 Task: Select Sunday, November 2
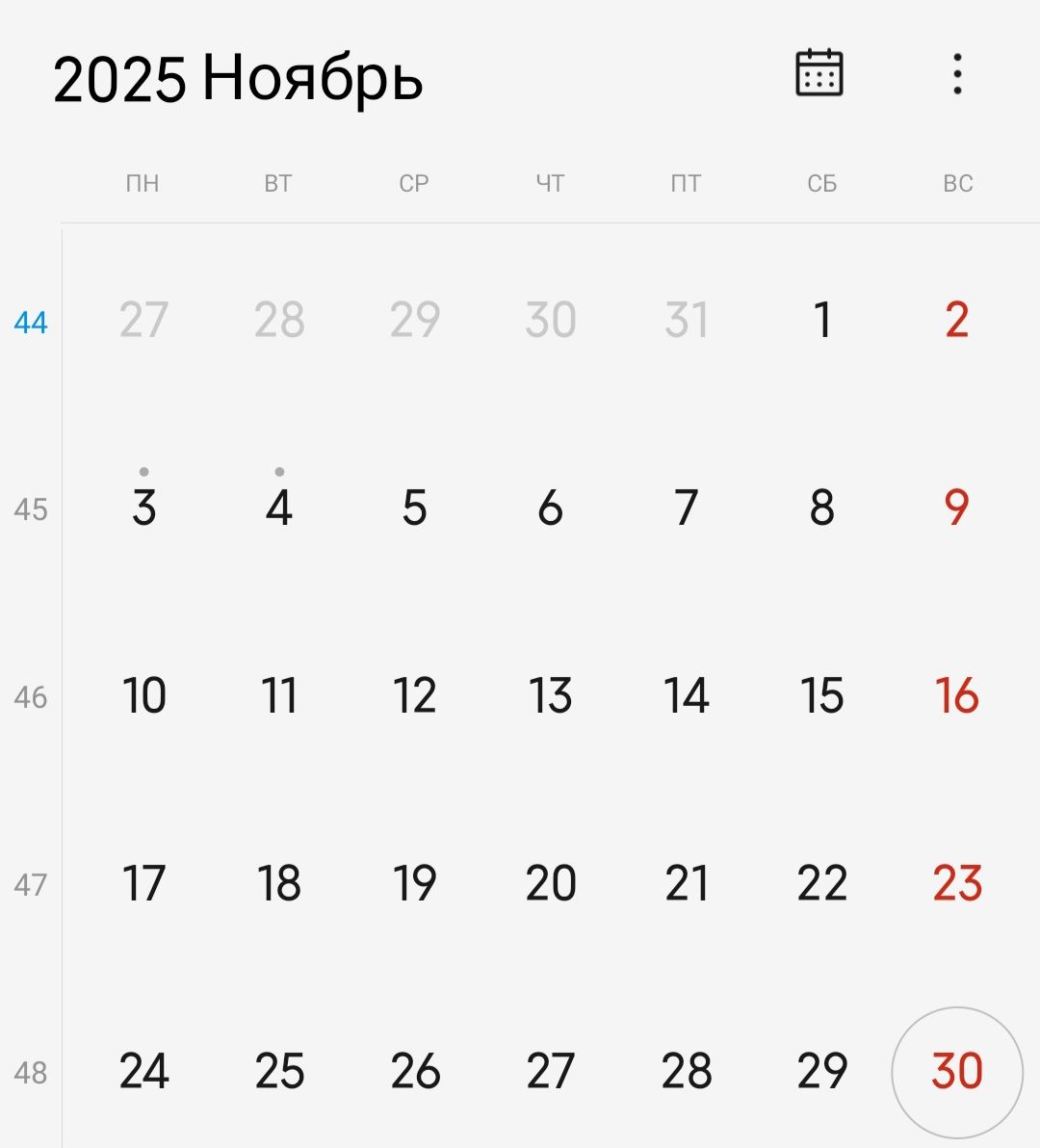[x=956, y=320]
